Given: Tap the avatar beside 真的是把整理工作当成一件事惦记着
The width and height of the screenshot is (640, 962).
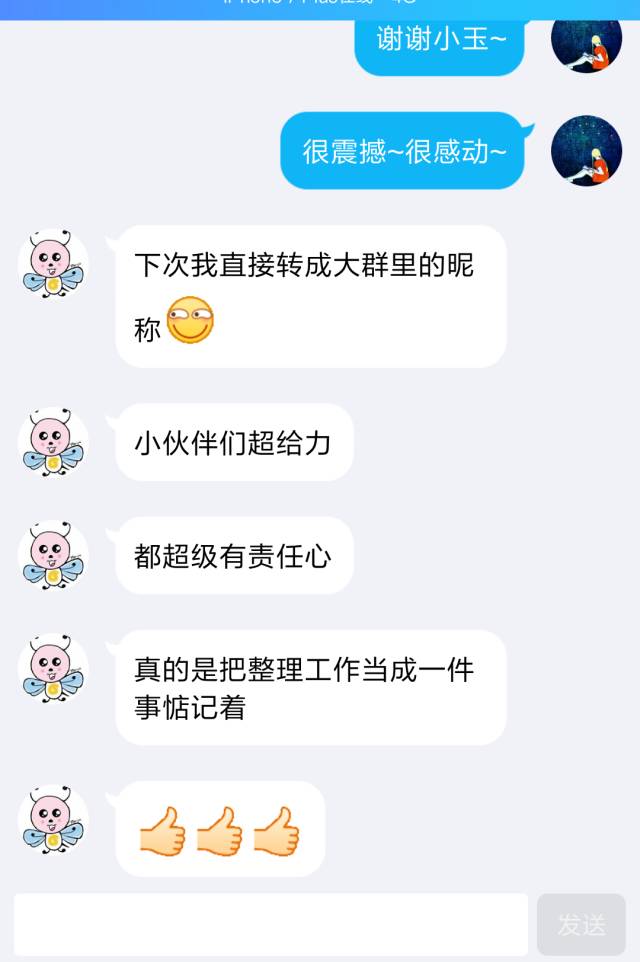Looking at the screenshot, I should click(53, 669).
